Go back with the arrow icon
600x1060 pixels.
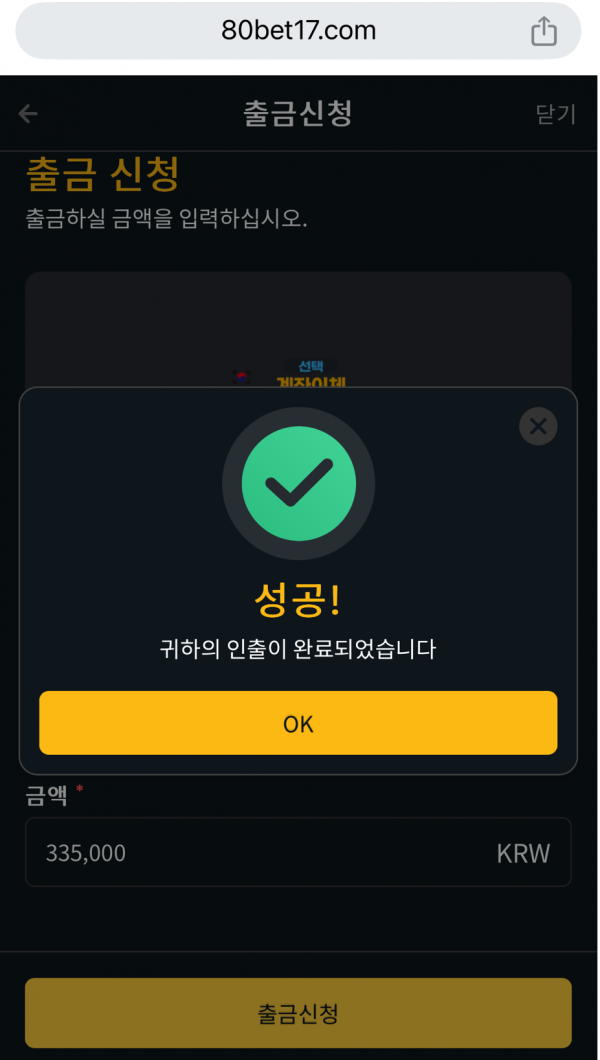coord(28,114)
